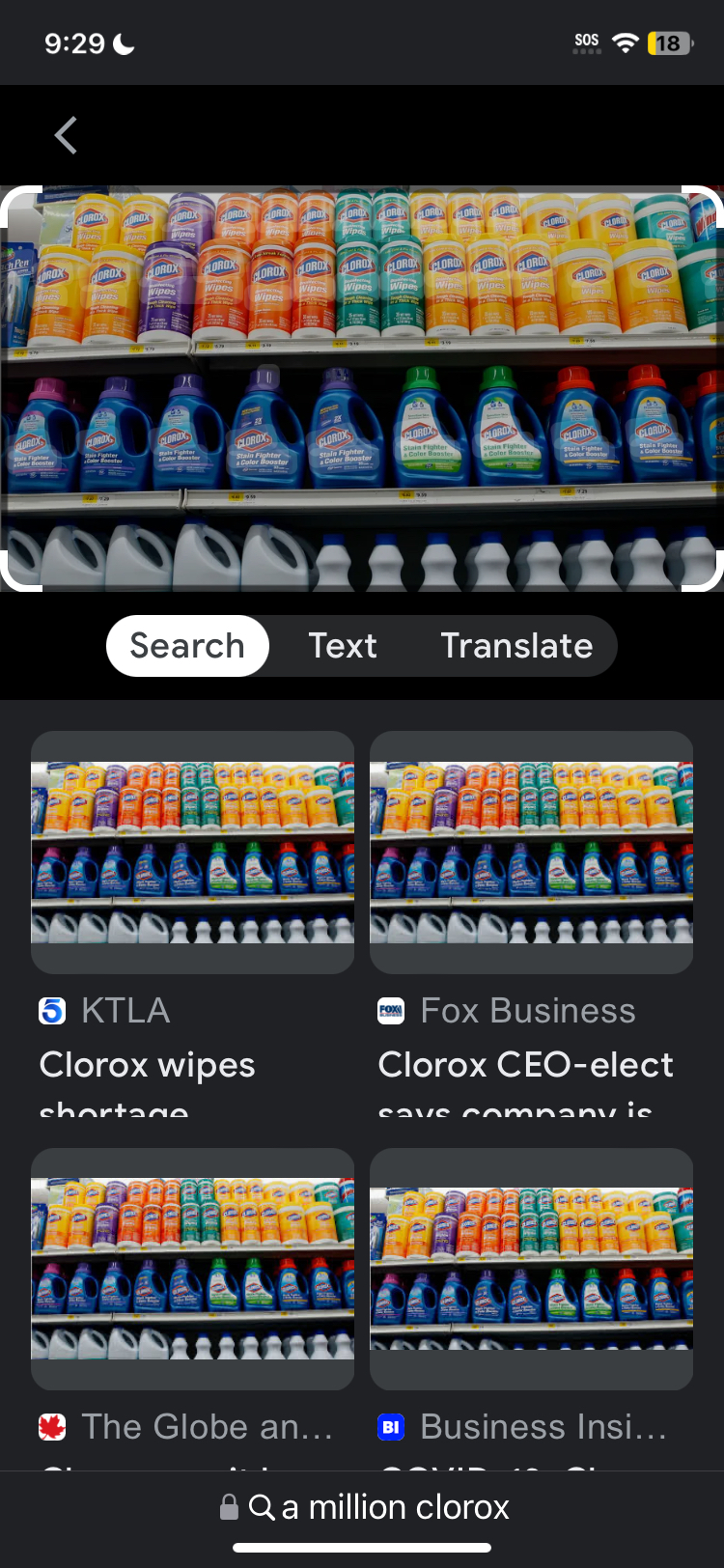Viewport: 724px width, 1568px height.
Task: Go back using the top-left arrow
Action: [66, 136]
